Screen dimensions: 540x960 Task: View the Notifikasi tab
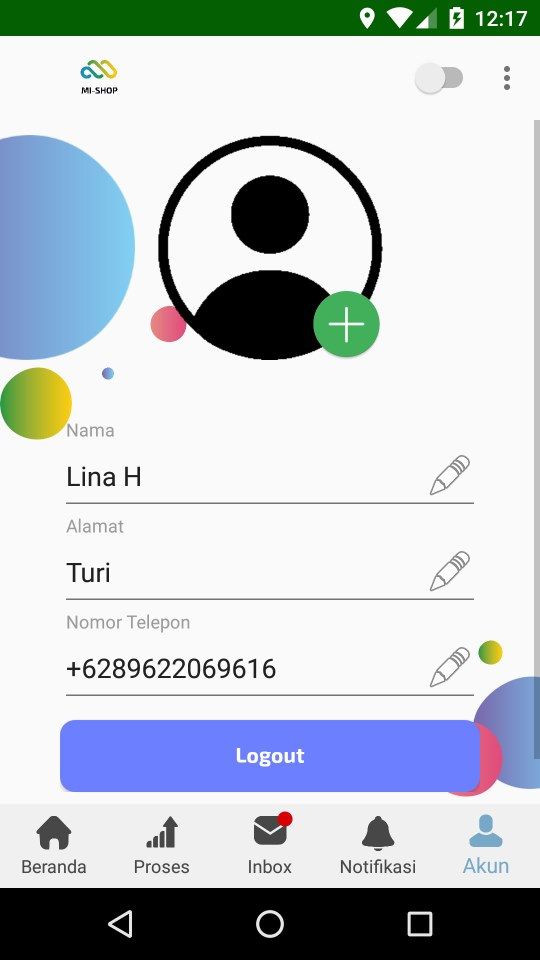pos(378,846)
